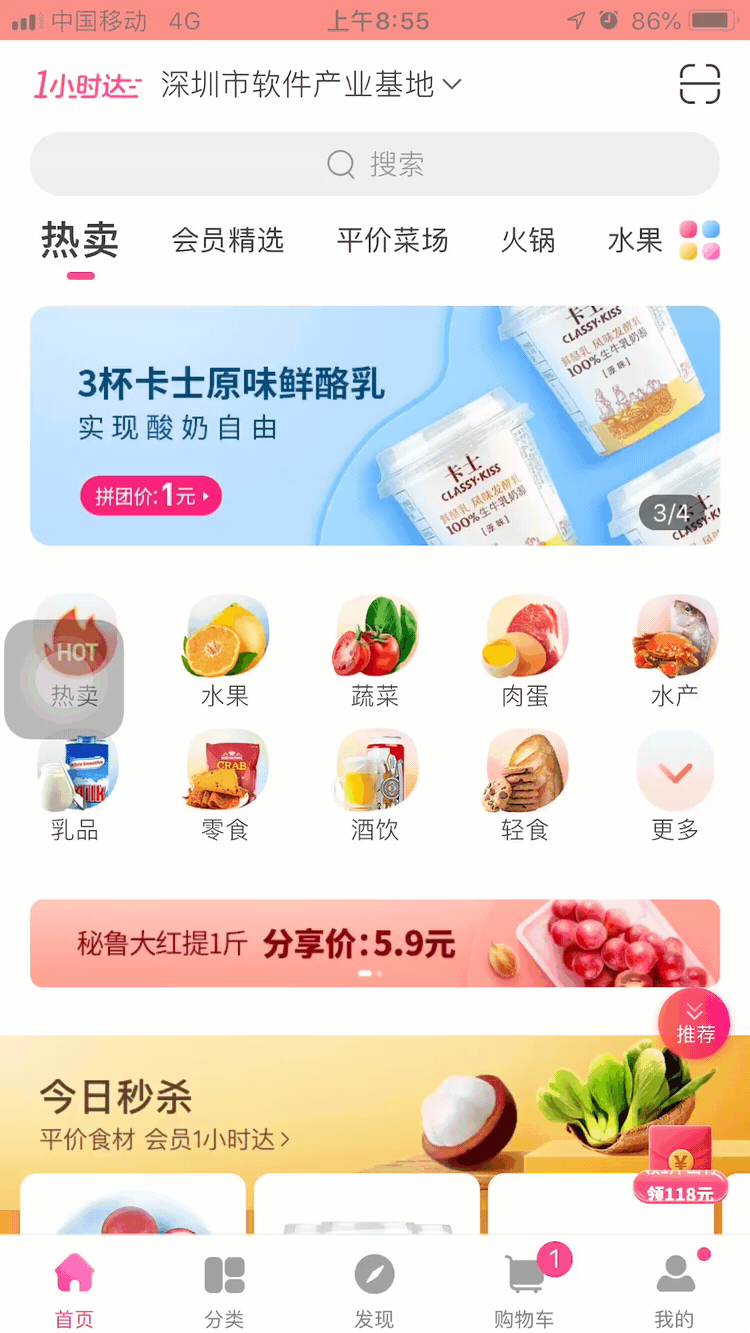This screenshot has height=1333, width=750.
Task: Switch to the 我的 tab
Action: pyautogui.click(x=674, y=1292)
